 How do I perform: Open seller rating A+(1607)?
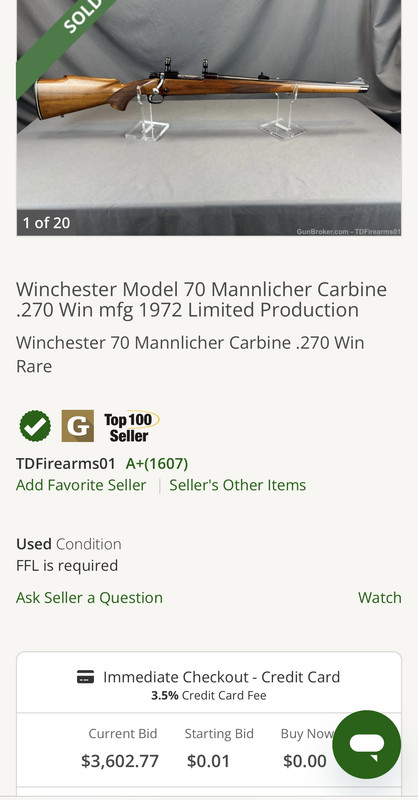[157, 464]
